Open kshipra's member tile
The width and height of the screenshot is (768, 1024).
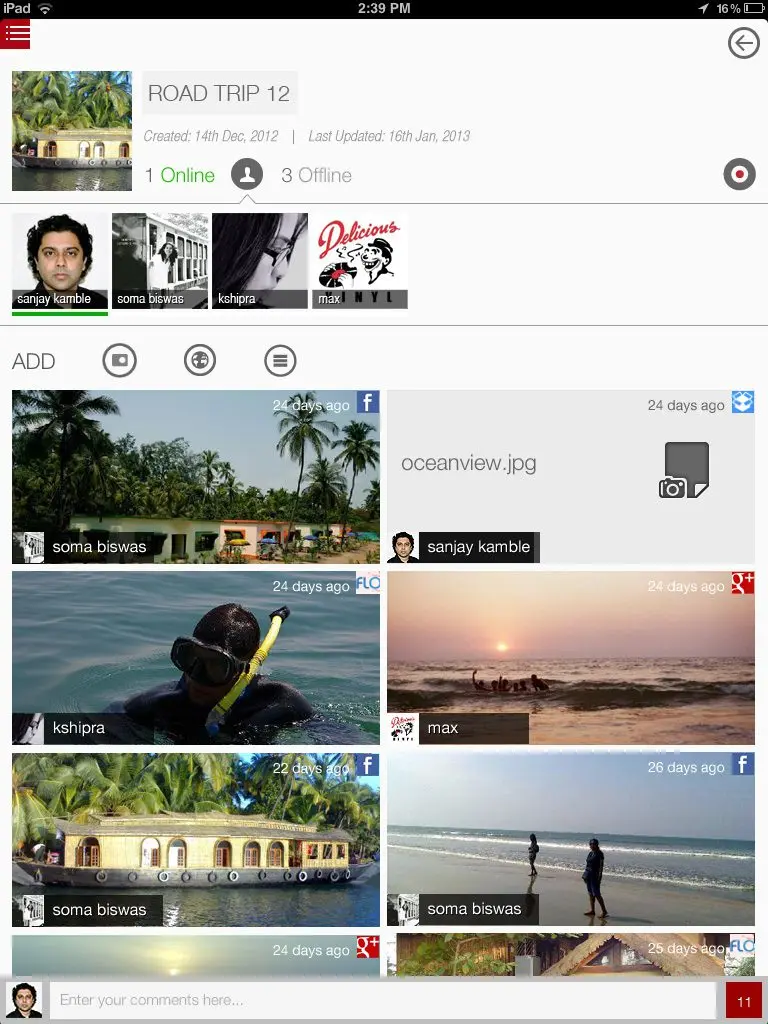coord(260,261)
